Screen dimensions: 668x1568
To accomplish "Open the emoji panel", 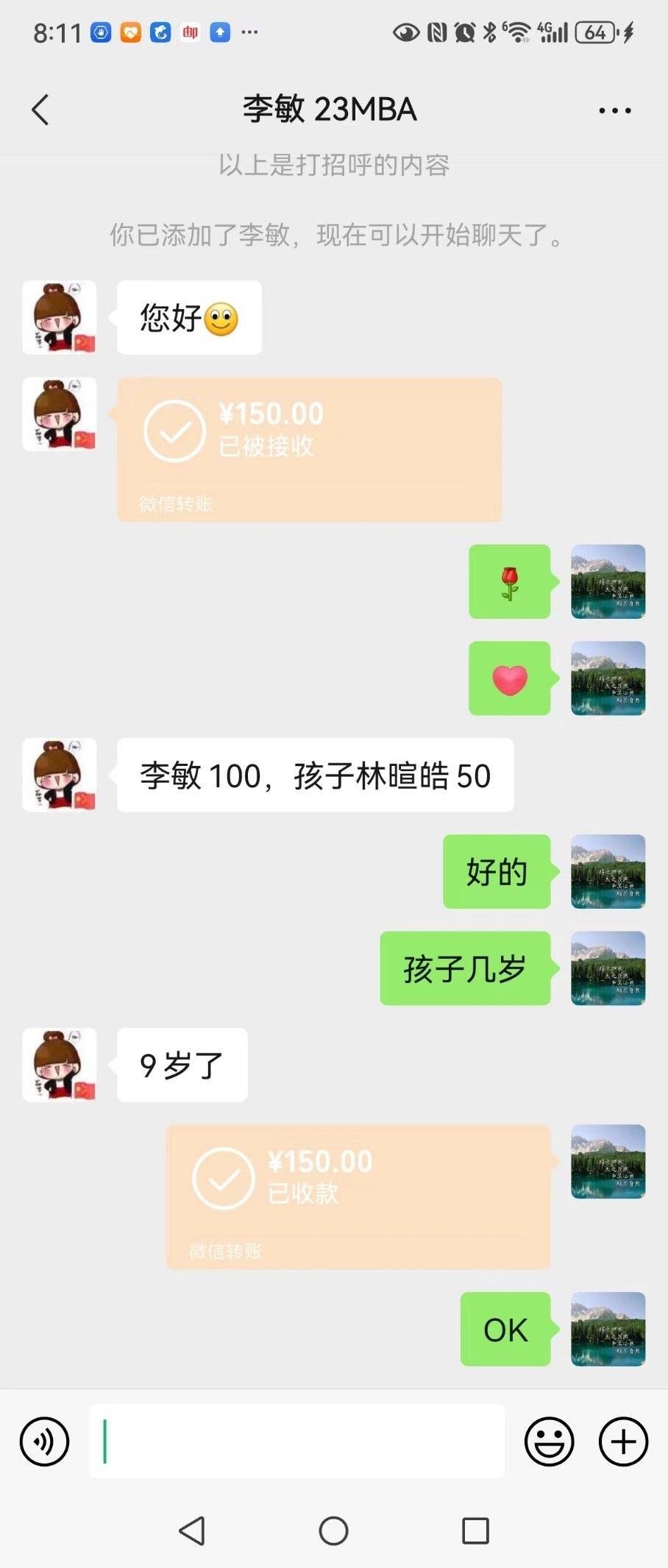I will pos(547,1441).
